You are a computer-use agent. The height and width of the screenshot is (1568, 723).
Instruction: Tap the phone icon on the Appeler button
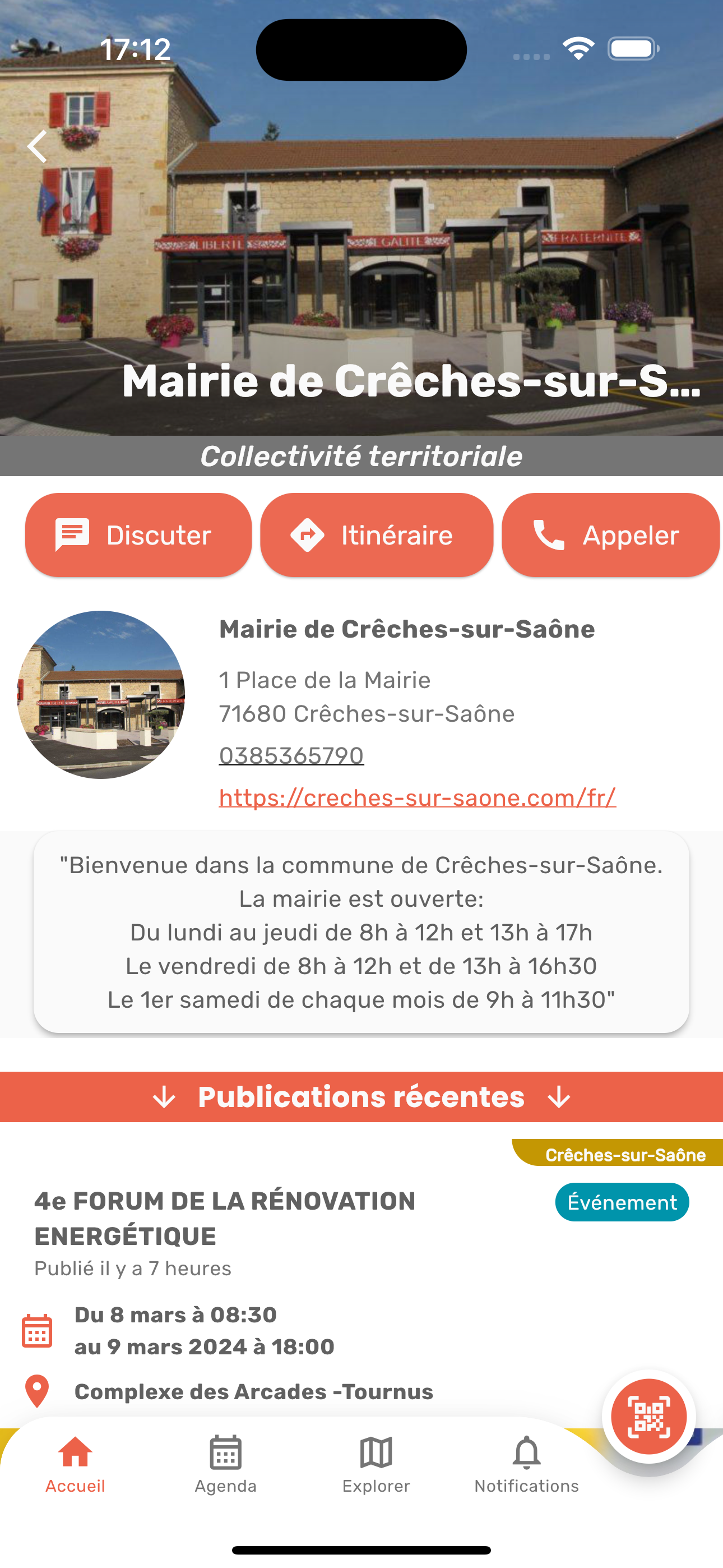(x=548, y=534)
